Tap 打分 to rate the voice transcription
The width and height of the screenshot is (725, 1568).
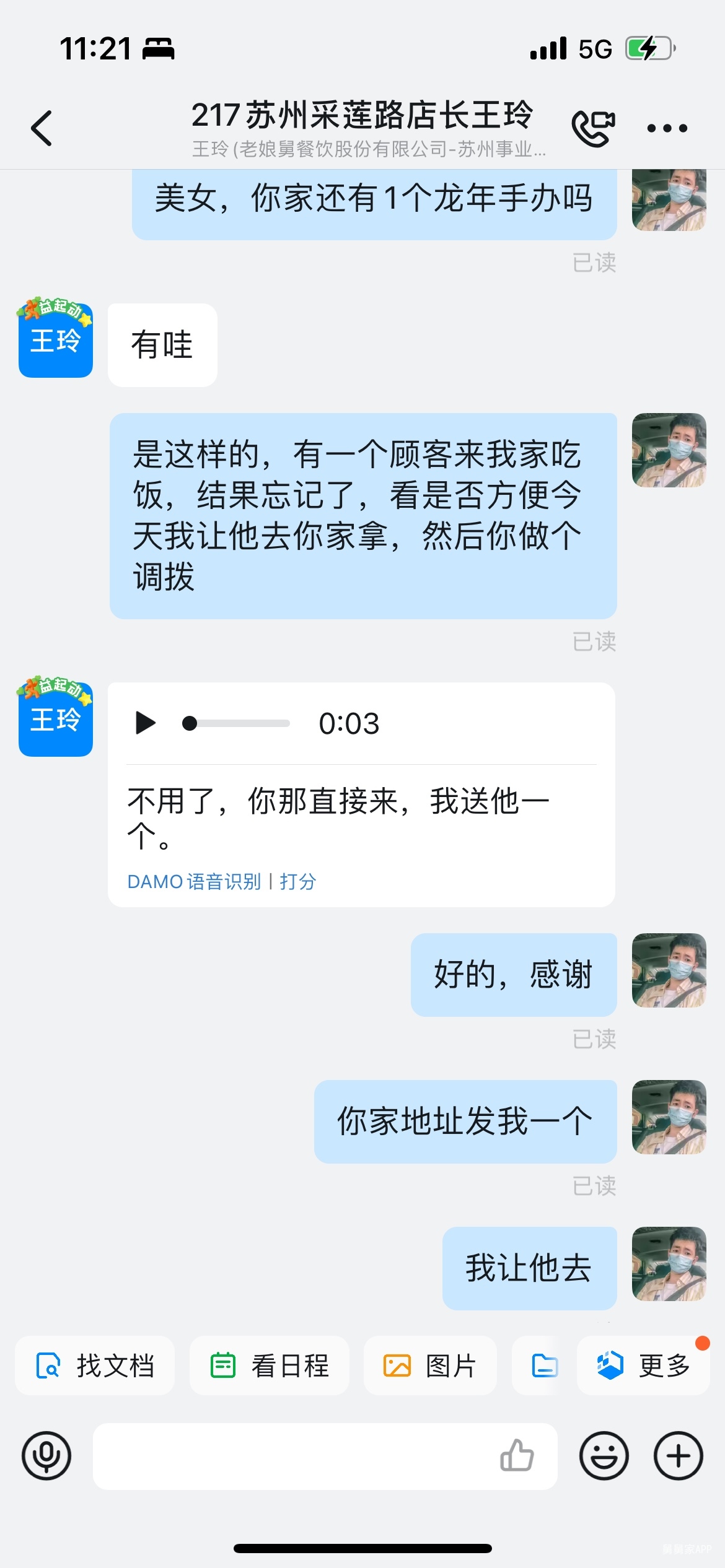click(x=298, y=881)
